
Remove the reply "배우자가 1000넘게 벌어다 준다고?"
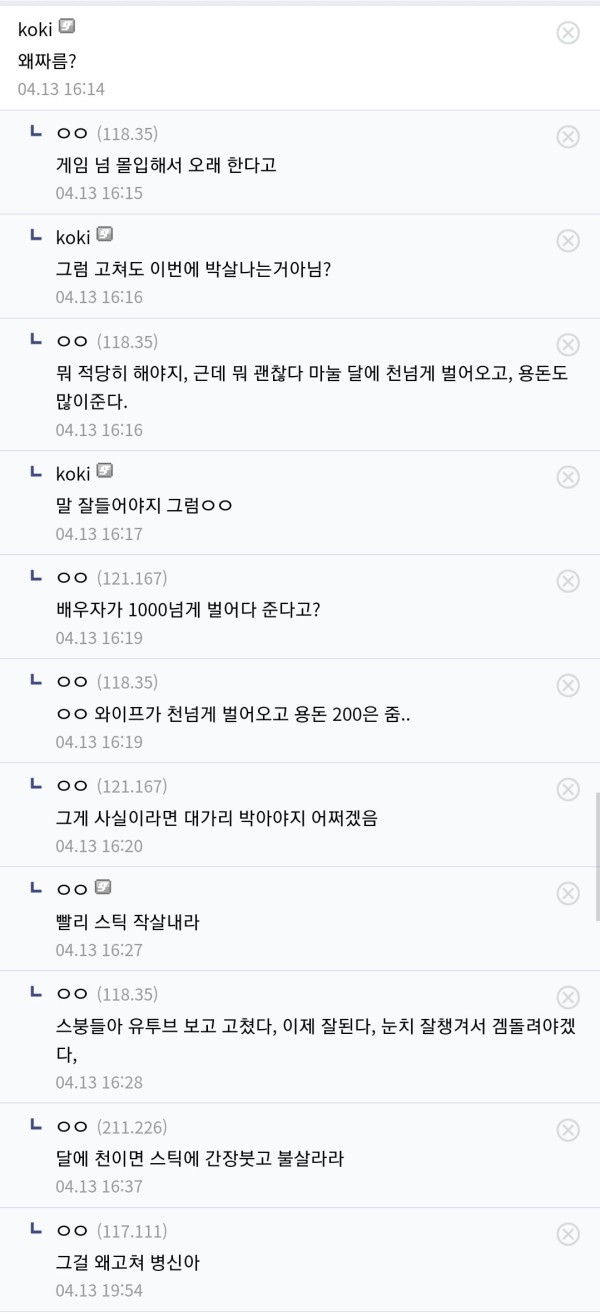point(567,581)
